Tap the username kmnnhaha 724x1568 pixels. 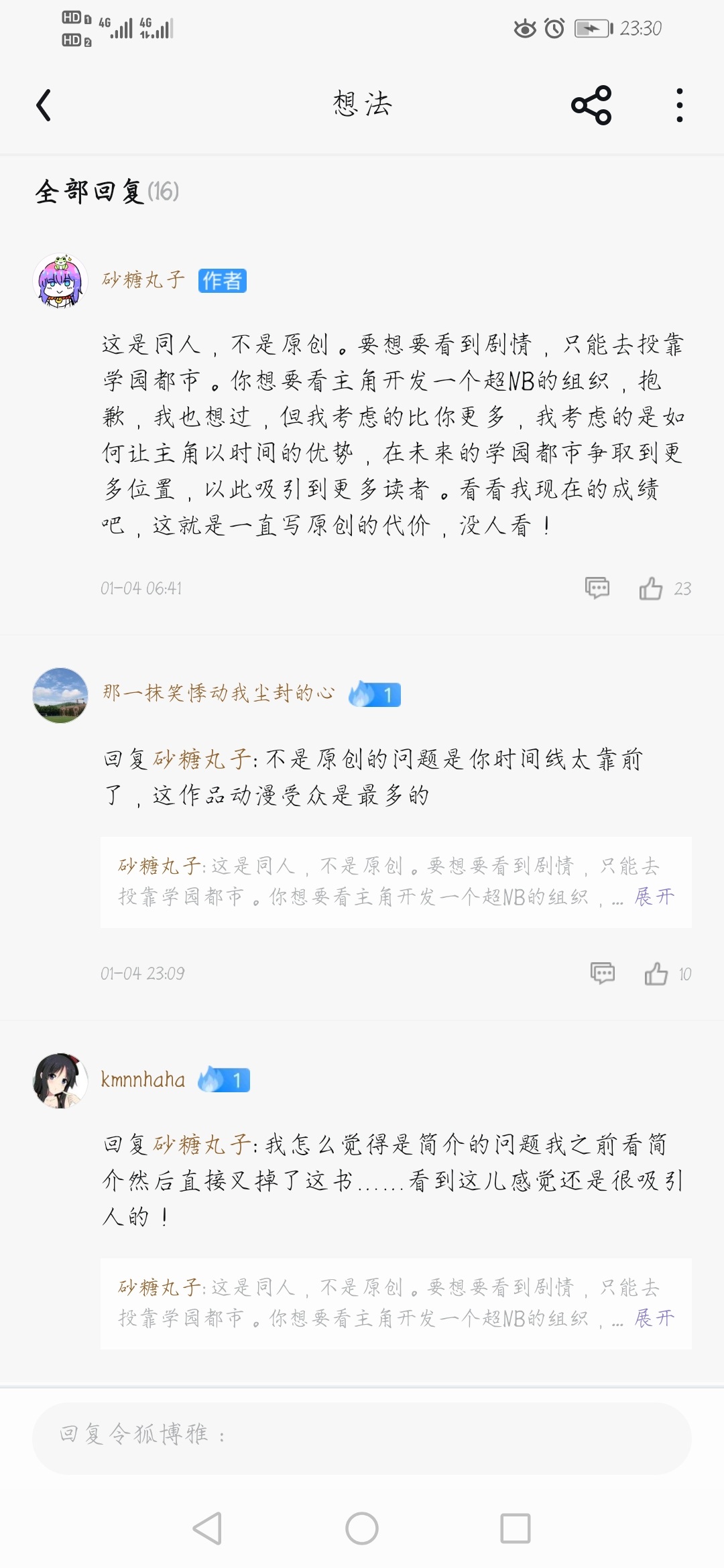[143, 1080]
